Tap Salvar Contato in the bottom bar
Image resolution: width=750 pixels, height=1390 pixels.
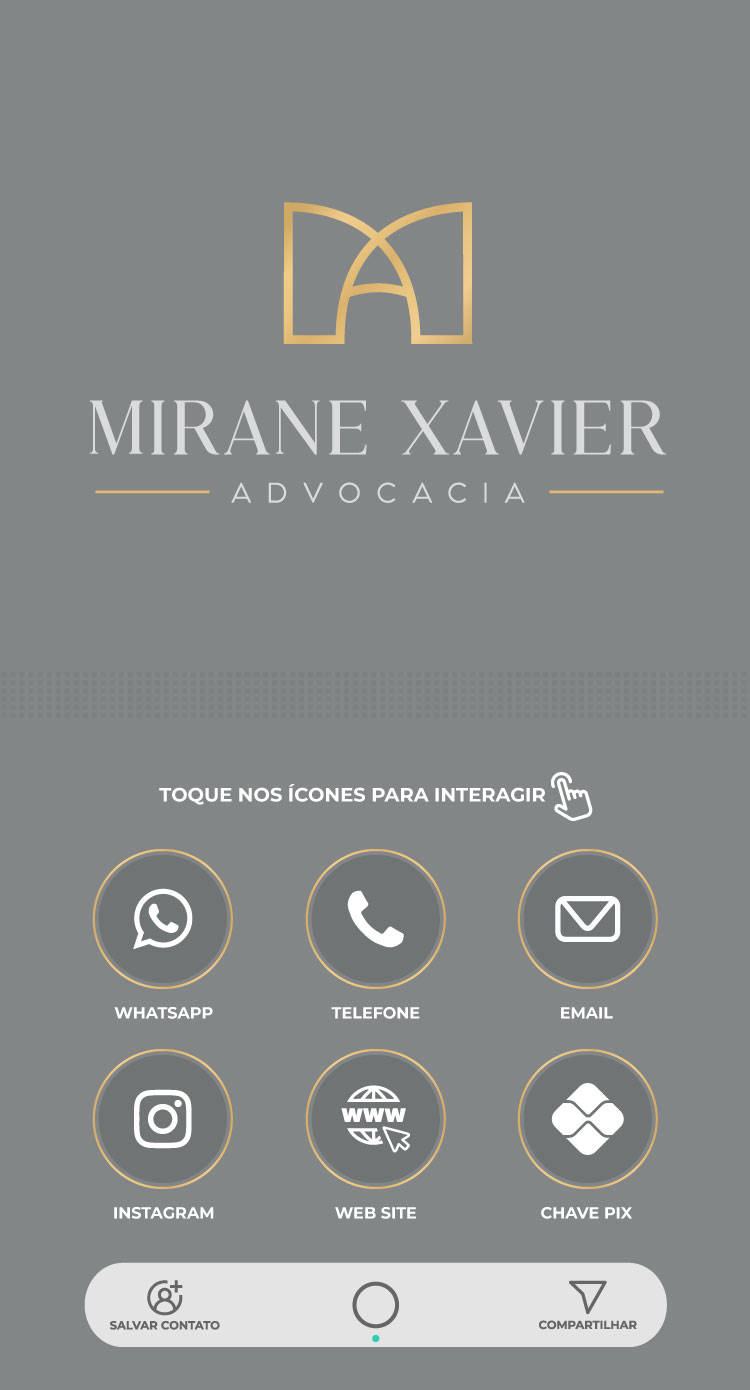(165, 1304)
